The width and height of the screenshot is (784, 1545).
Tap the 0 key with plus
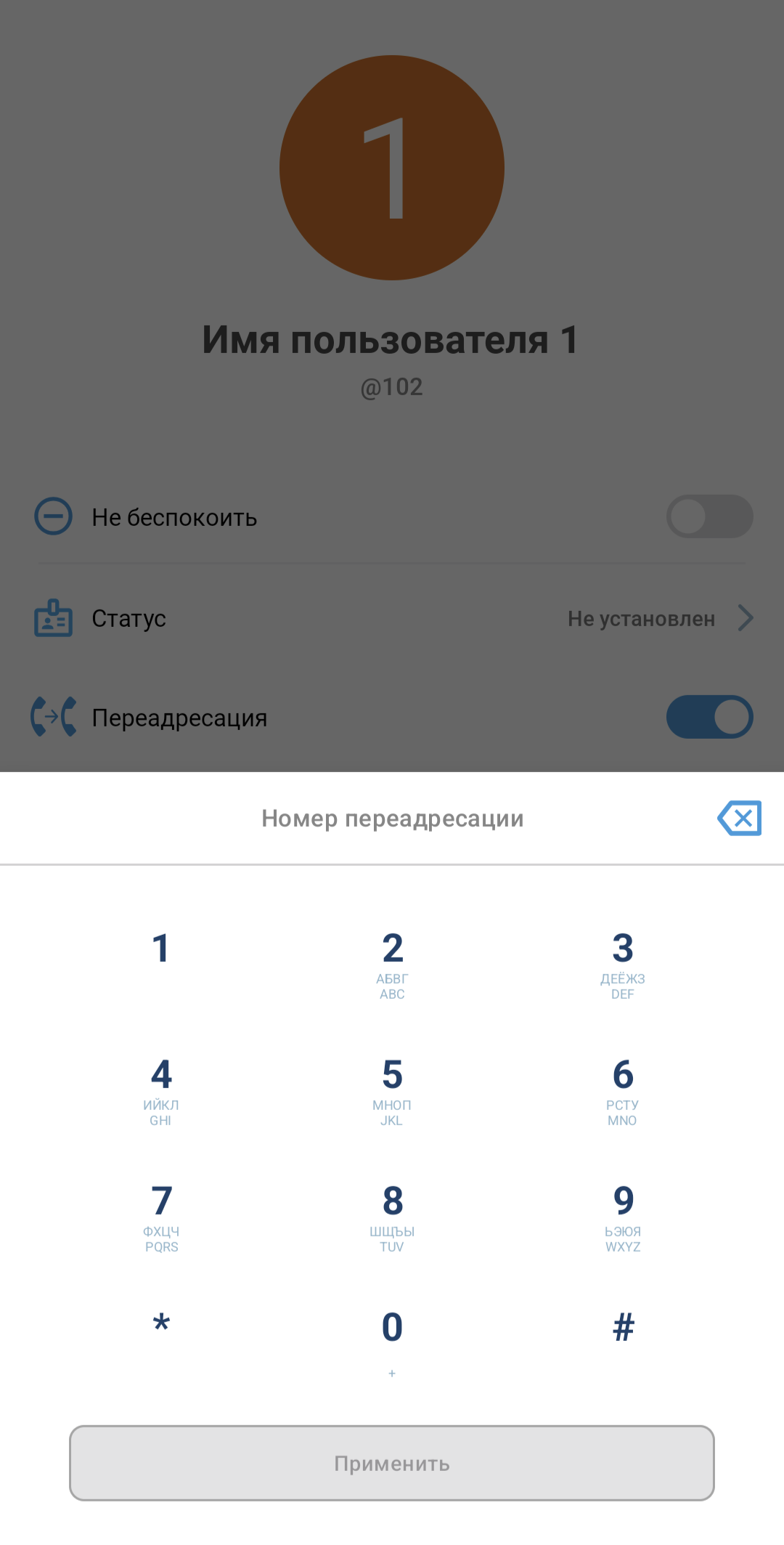pos(392,1340)
